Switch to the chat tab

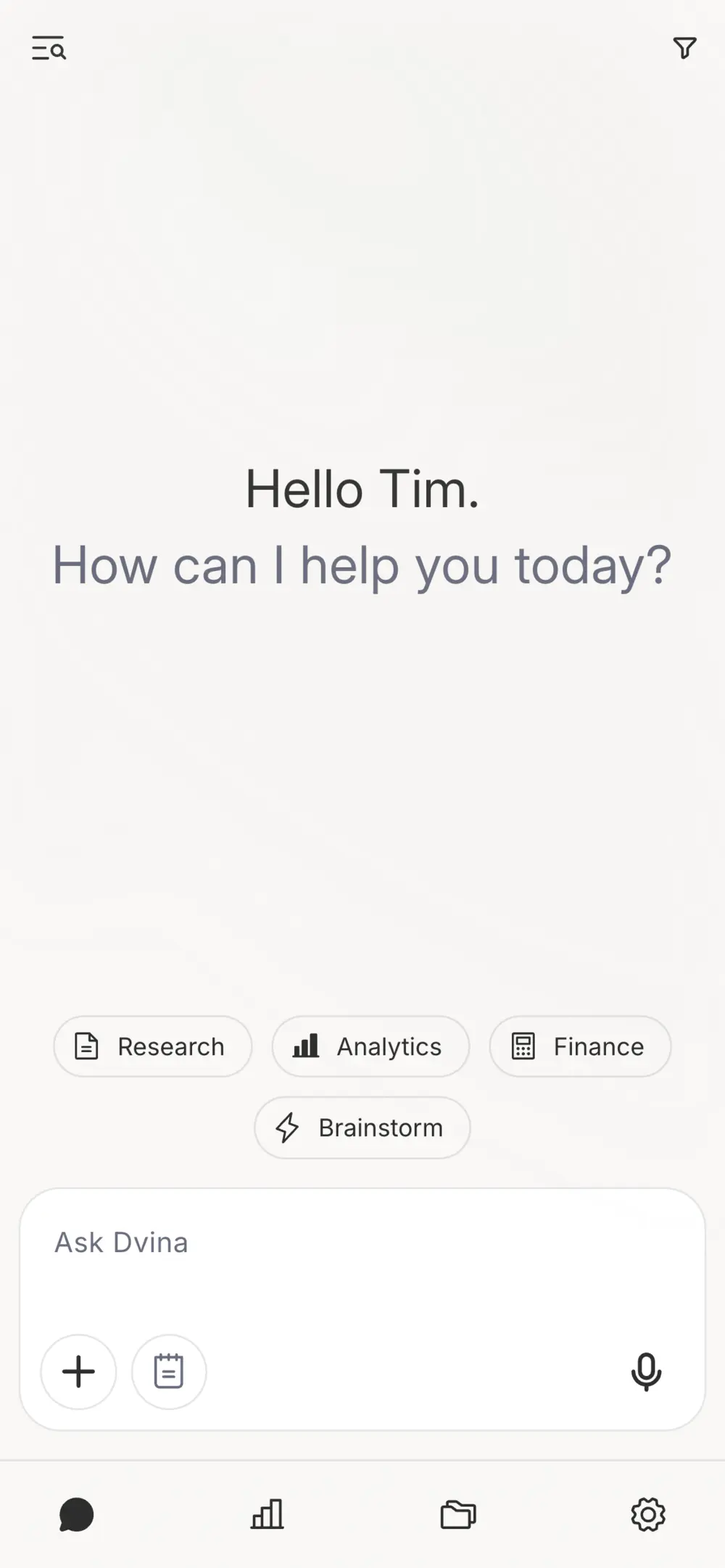click(76, 1514)
